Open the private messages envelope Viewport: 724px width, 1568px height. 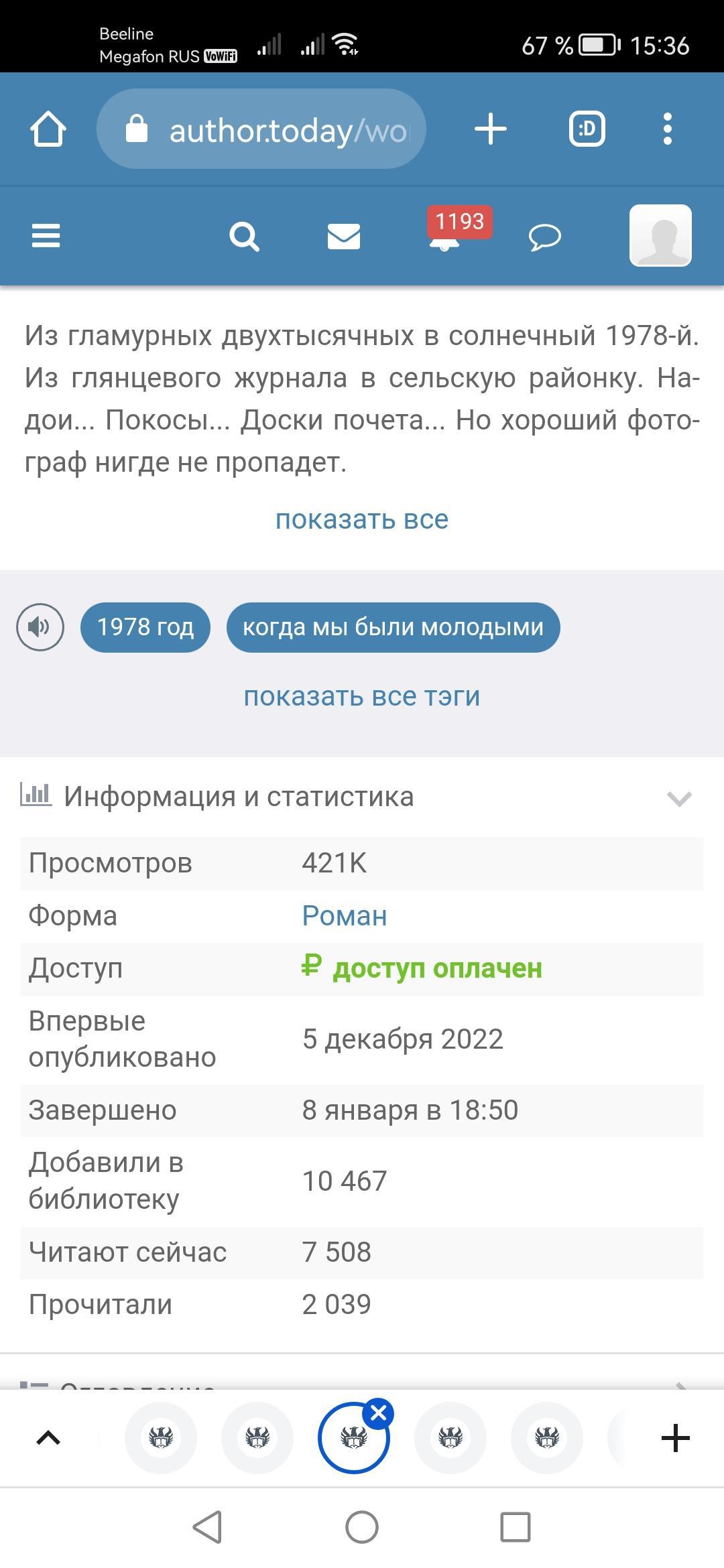pyautogui.click(x=343, y=237)
